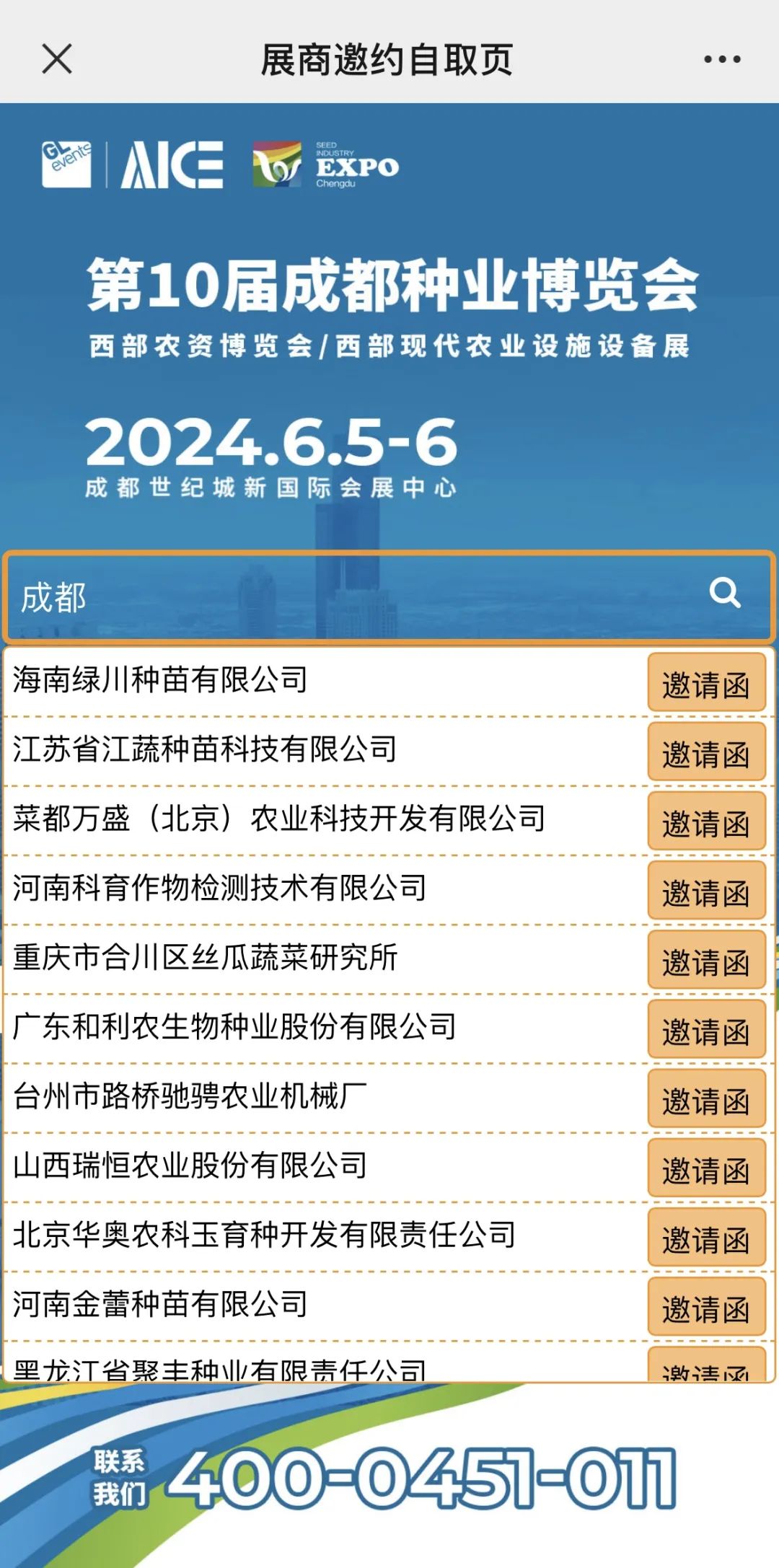Get 邀请函 for 河南科育作物检测技术有限公司
Image resolution: width=779 pixels, height=1568 pixels.
click(x=706, y=891)
